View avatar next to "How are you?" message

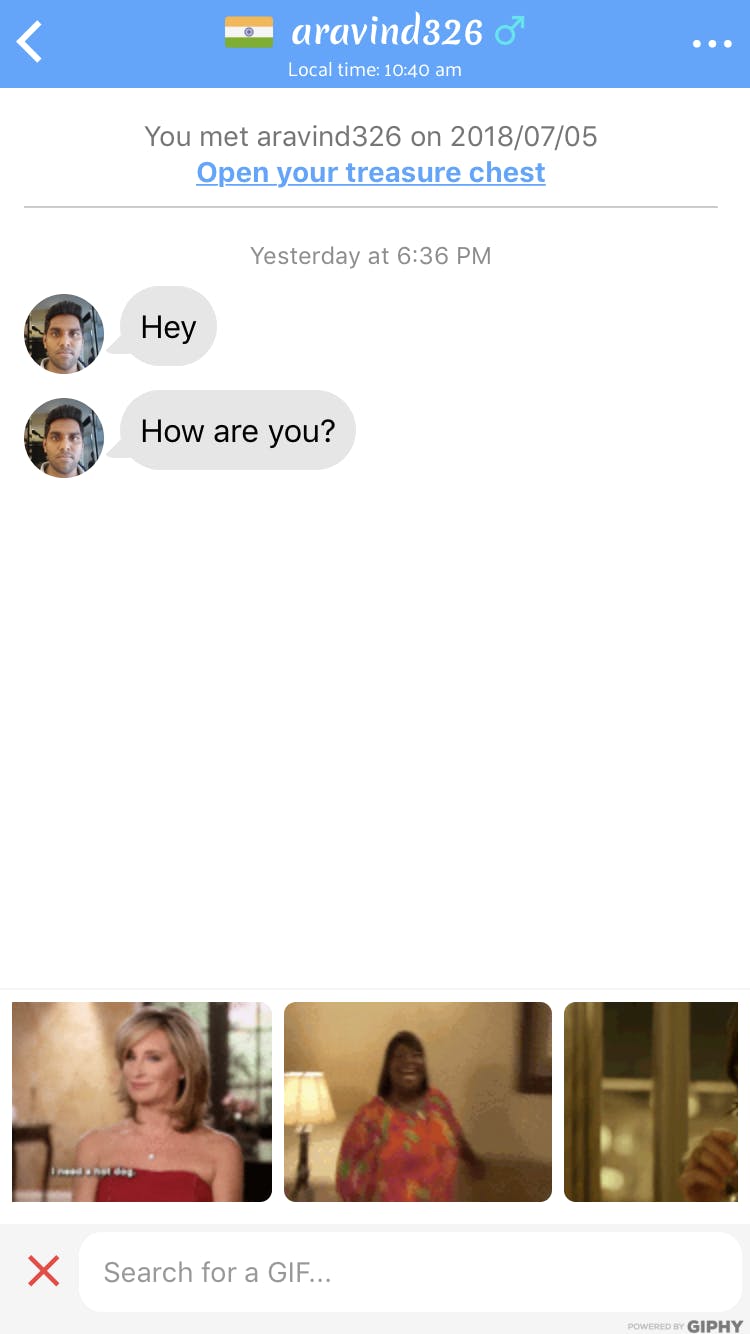64,438
